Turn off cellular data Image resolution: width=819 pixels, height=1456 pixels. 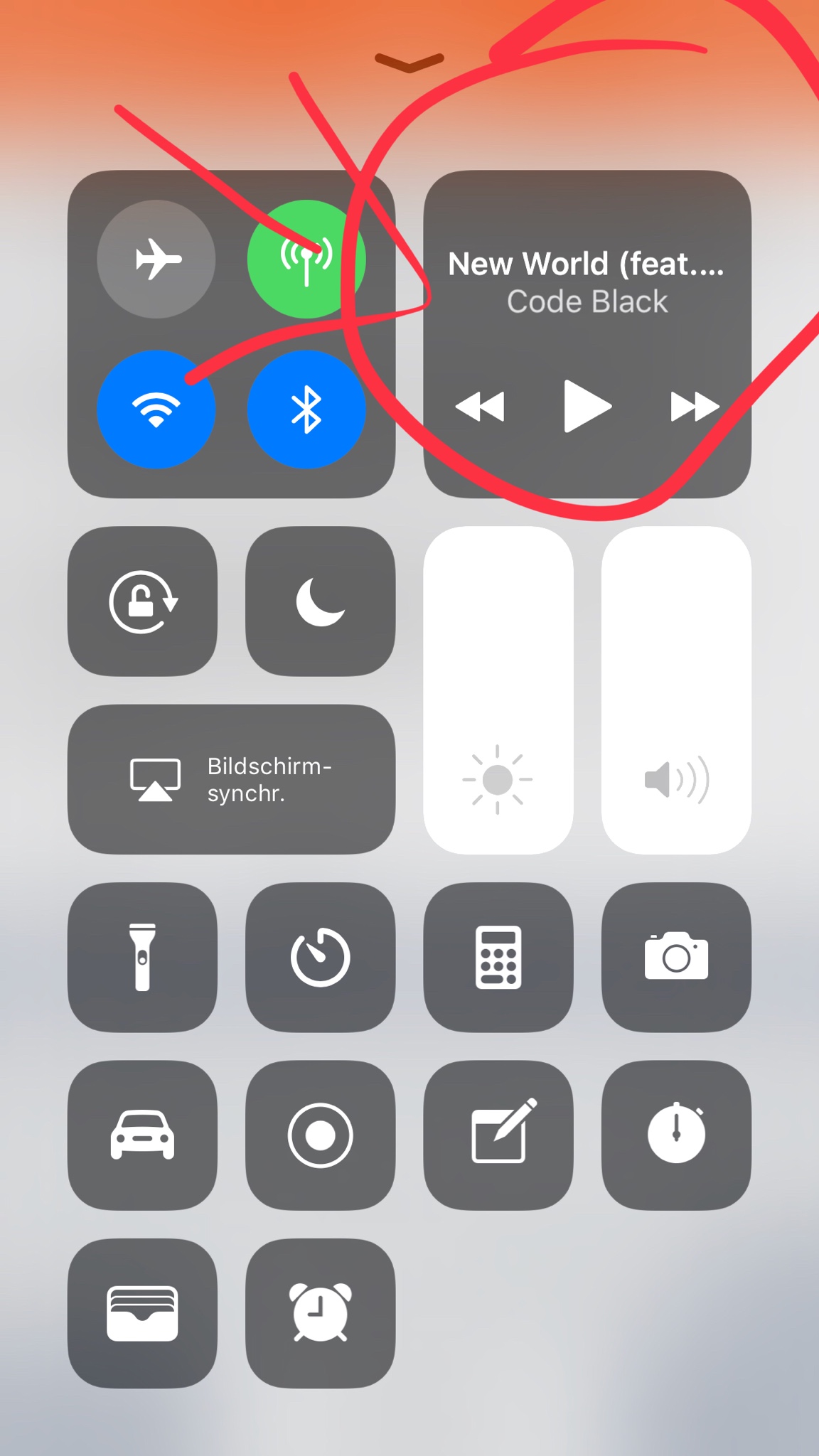point(306,259)
